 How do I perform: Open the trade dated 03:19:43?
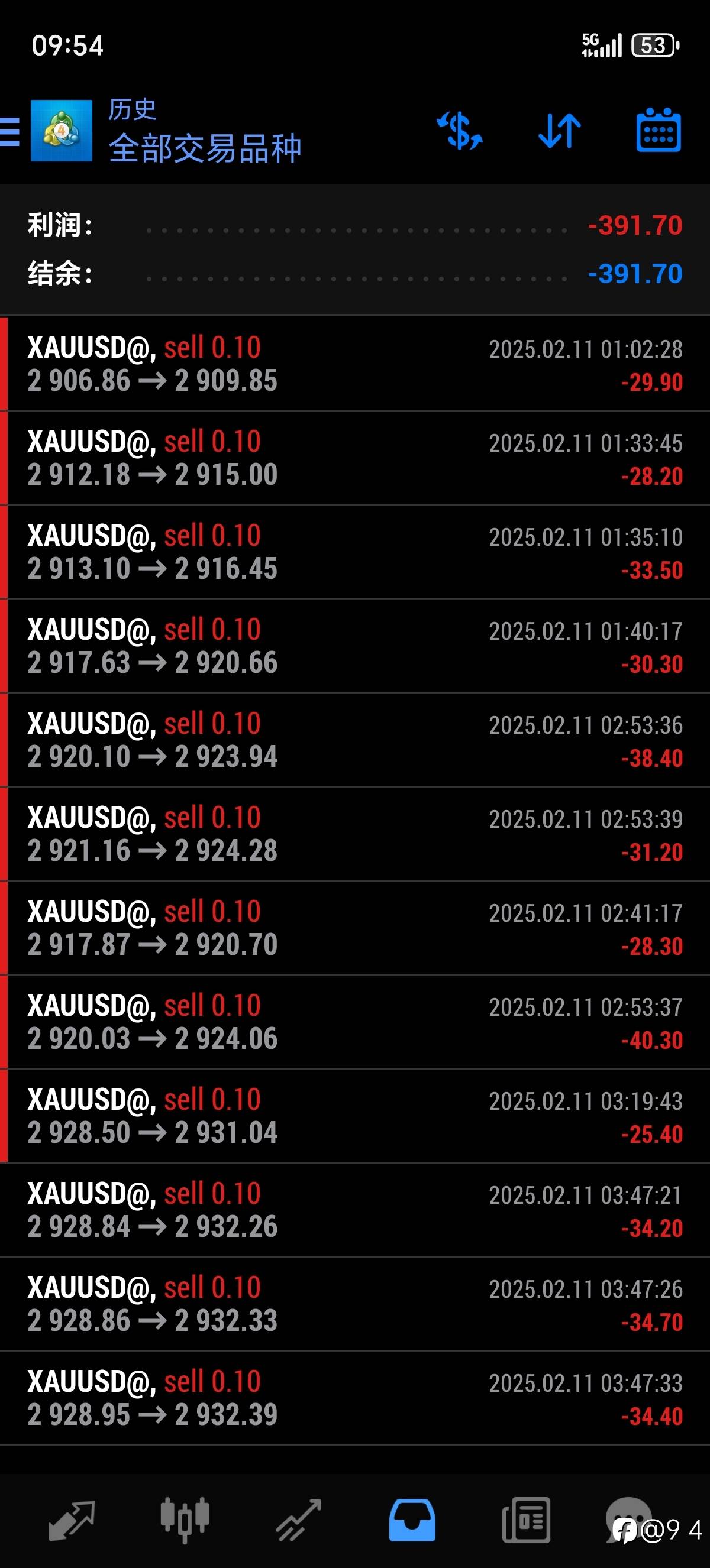355,1116
